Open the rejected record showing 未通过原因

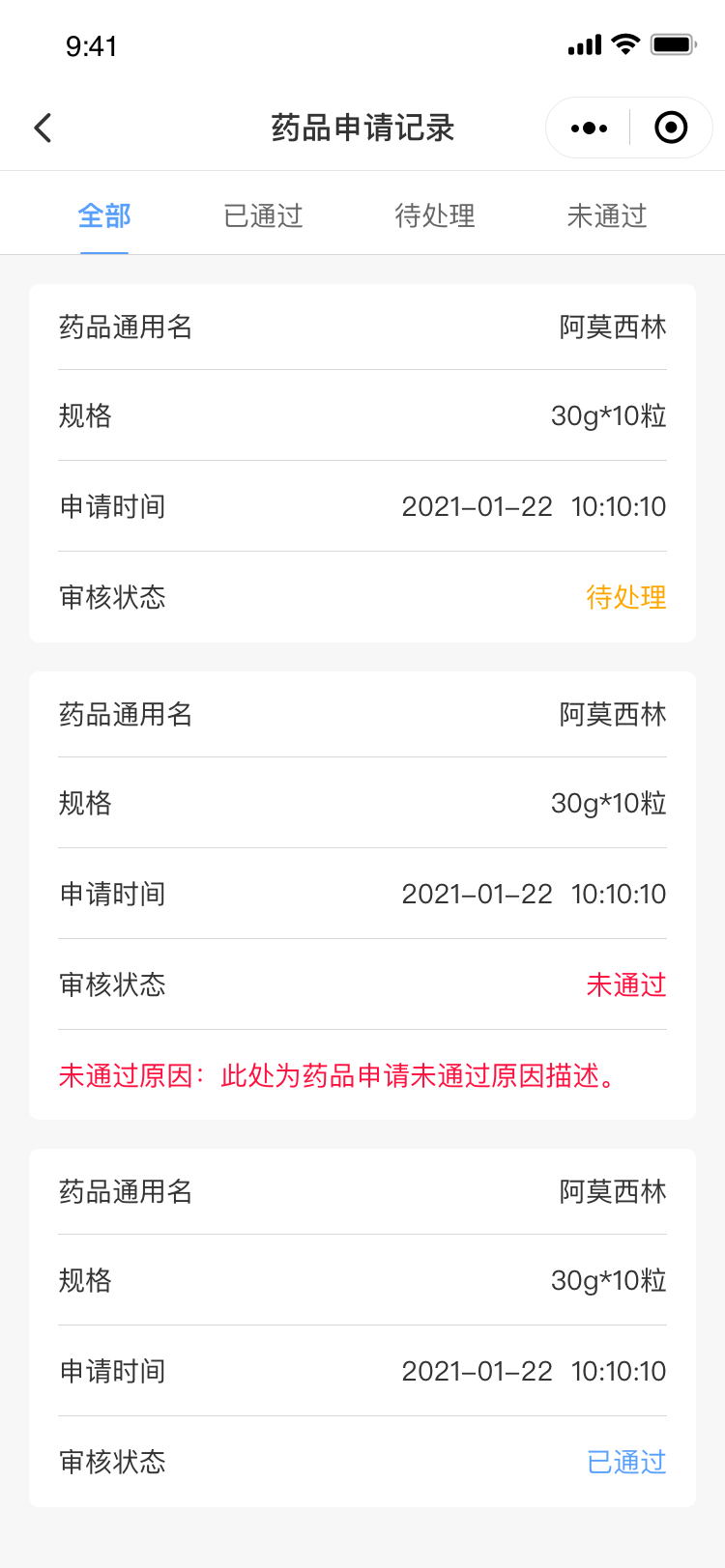362,895
